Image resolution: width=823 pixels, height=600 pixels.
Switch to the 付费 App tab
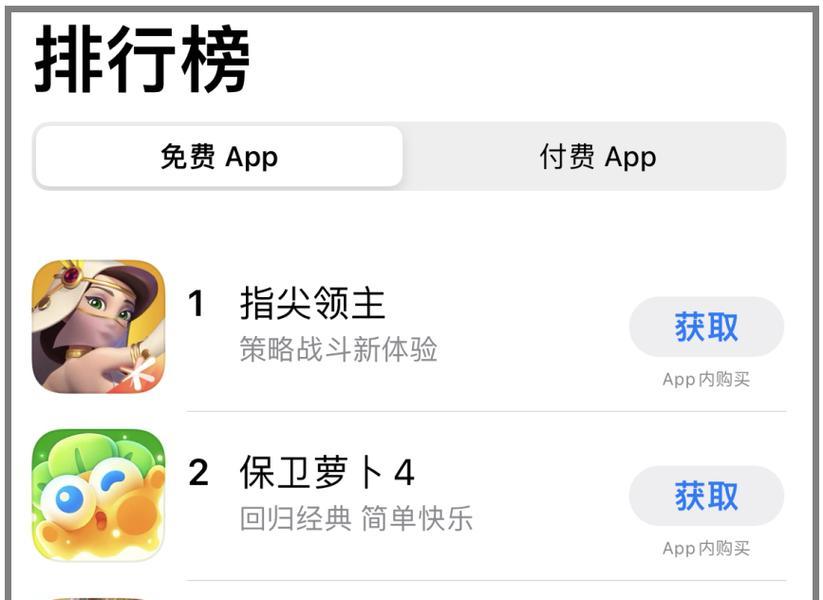597,157
